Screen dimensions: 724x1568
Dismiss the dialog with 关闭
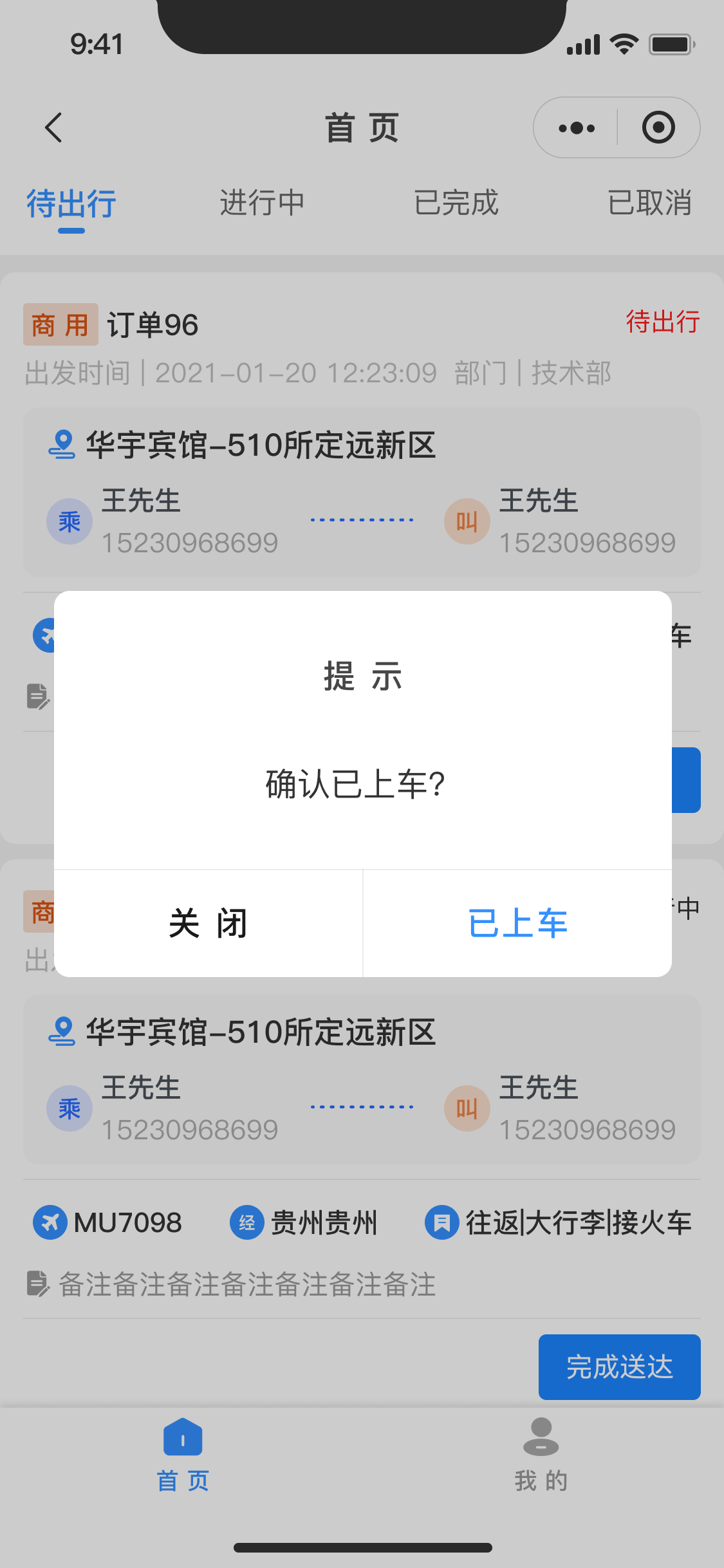208,923
